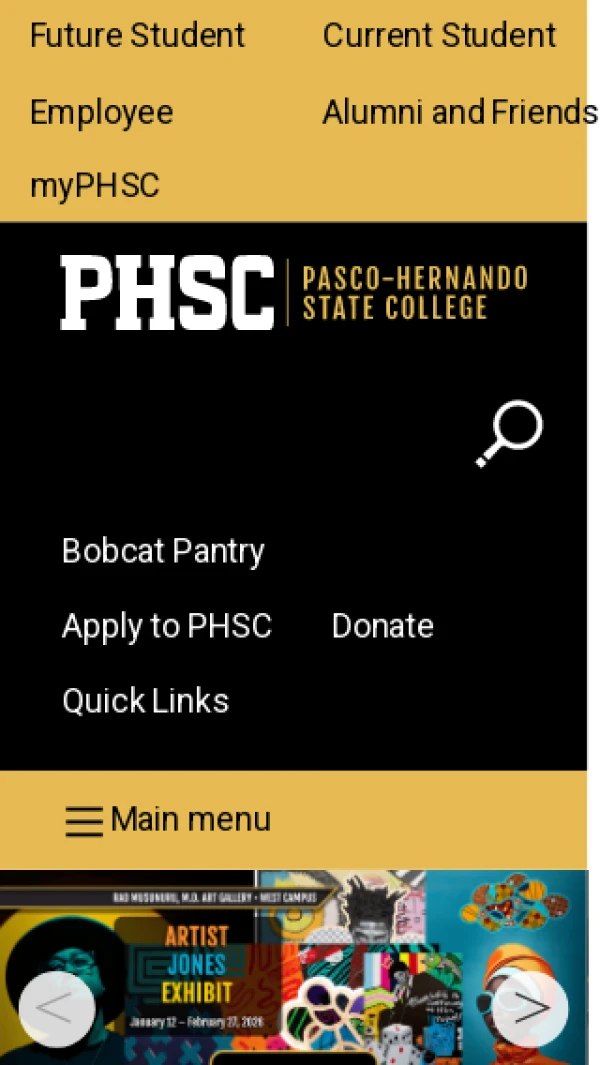Open Bobcat Pantry link
This screenshot has height=1065, width=600.
(x=163, y=551)
